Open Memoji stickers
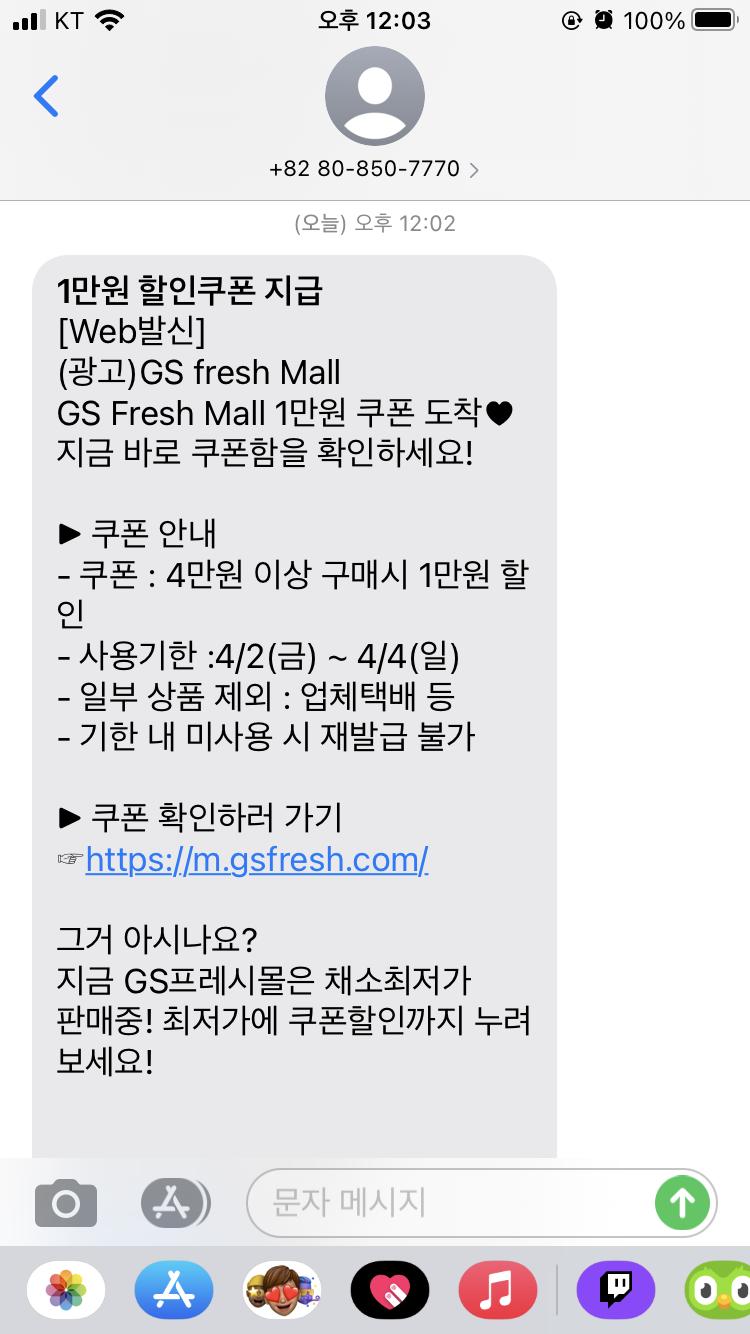The width and height of the screenshot is (750, 1334). point(282,1290)
